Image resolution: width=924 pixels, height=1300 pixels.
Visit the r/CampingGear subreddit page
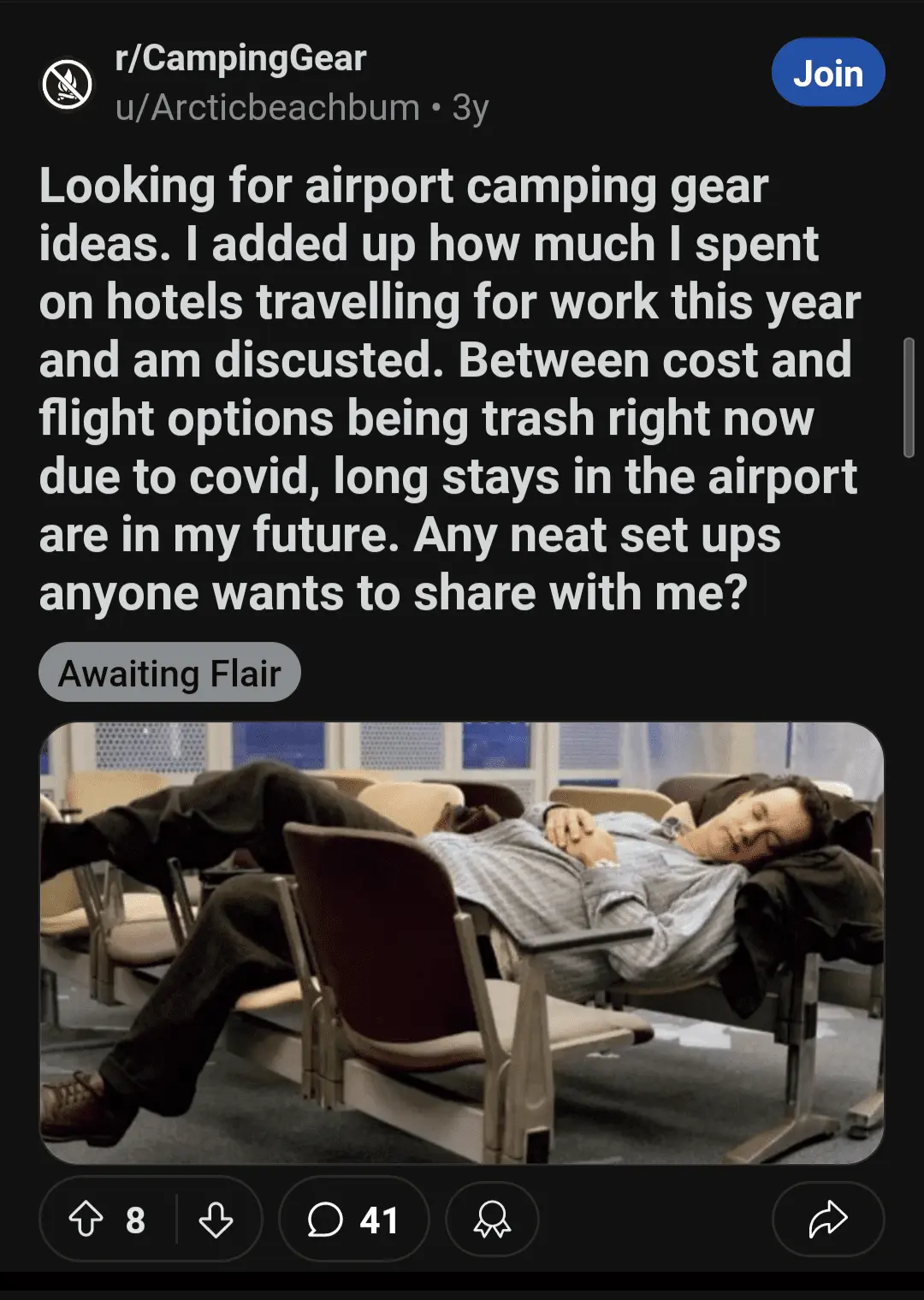click(x=240, y=58)
